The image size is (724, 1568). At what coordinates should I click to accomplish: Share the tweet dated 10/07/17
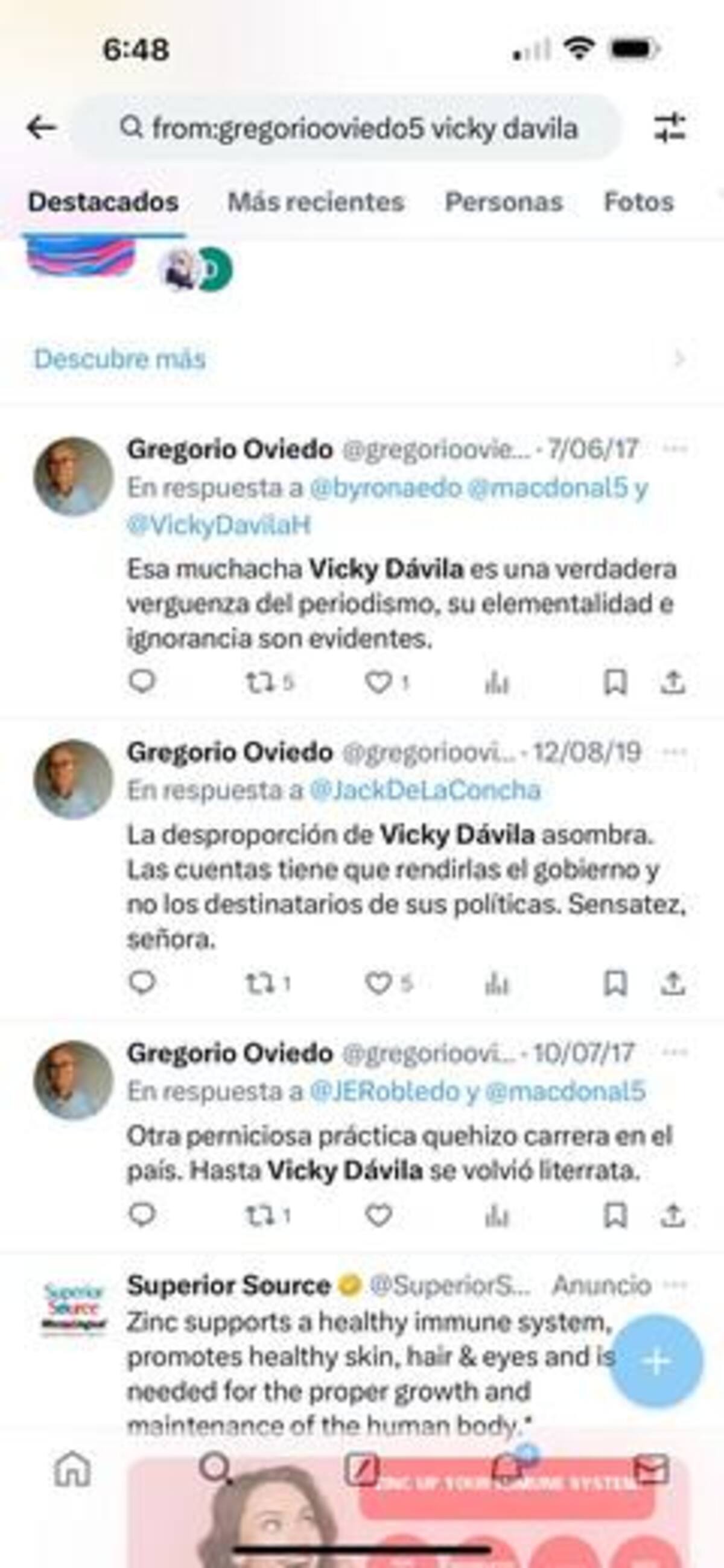pos(673,1216)
